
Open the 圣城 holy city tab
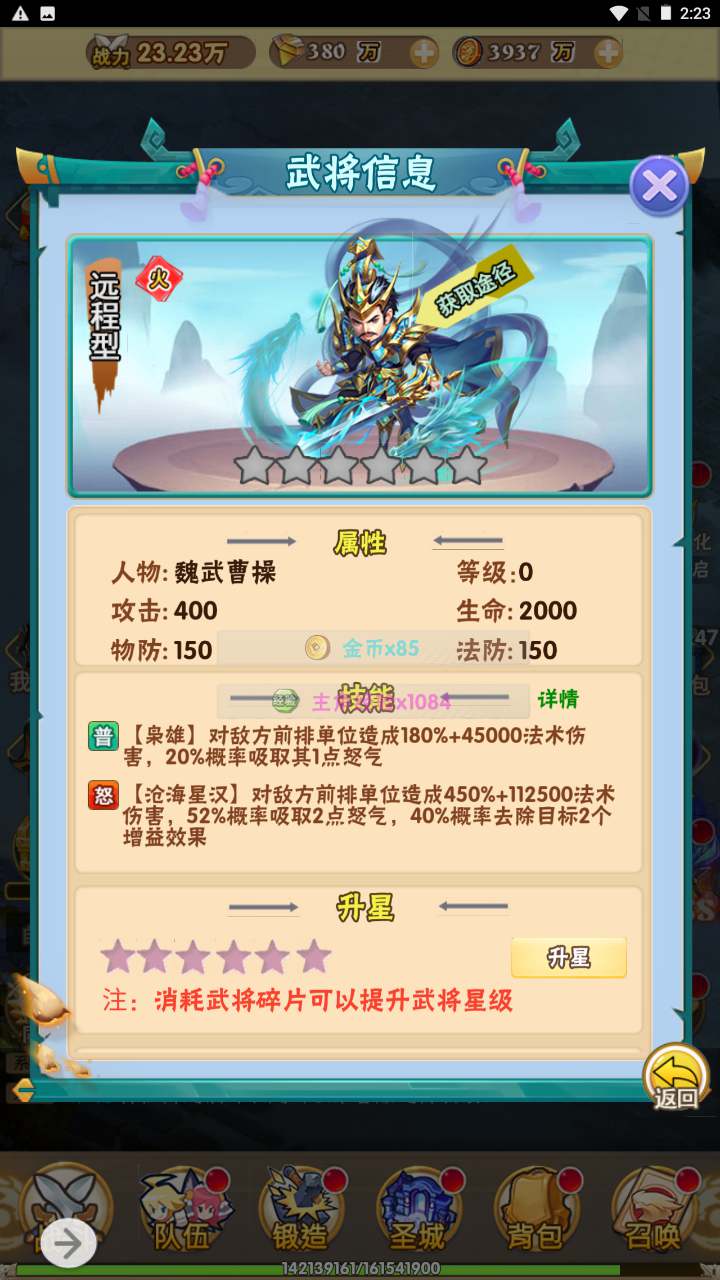(417, 1212)
